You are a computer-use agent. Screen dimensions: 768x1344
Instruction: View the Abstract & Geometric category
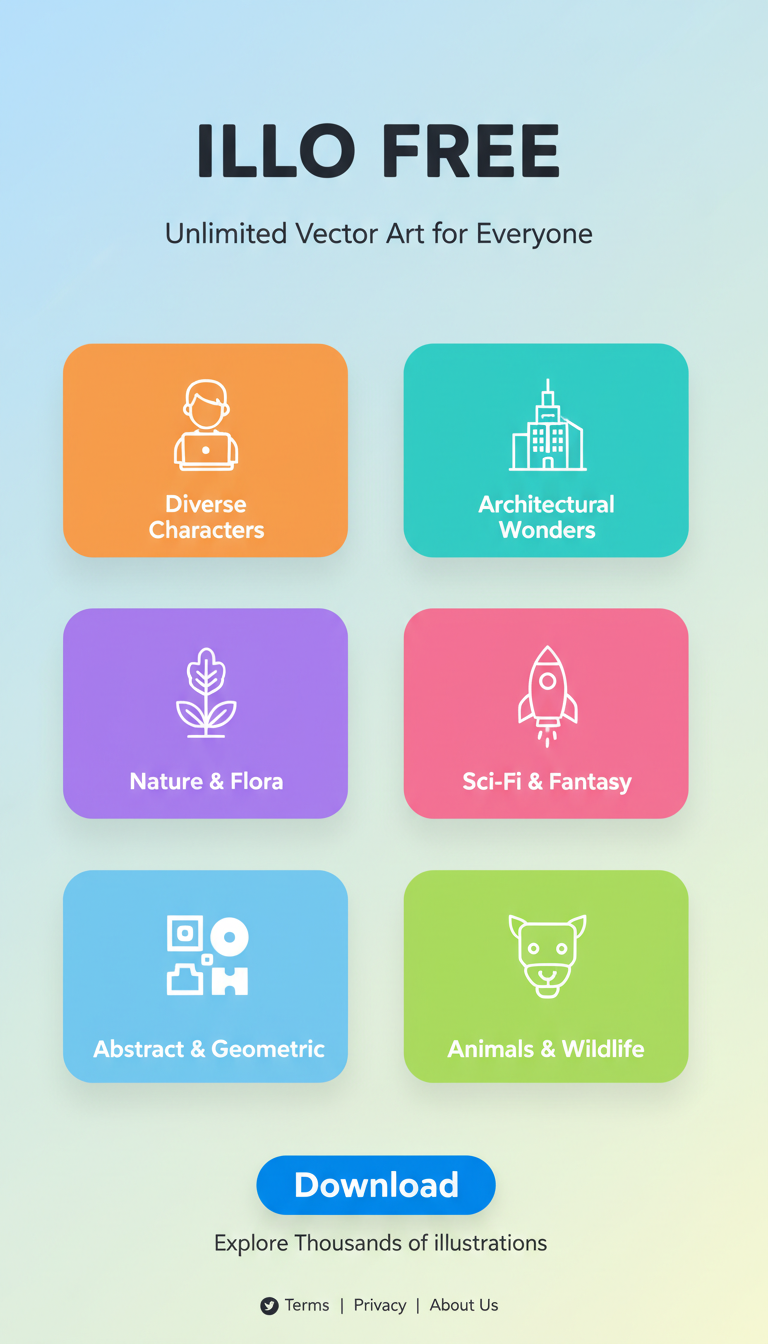[205, 976]
